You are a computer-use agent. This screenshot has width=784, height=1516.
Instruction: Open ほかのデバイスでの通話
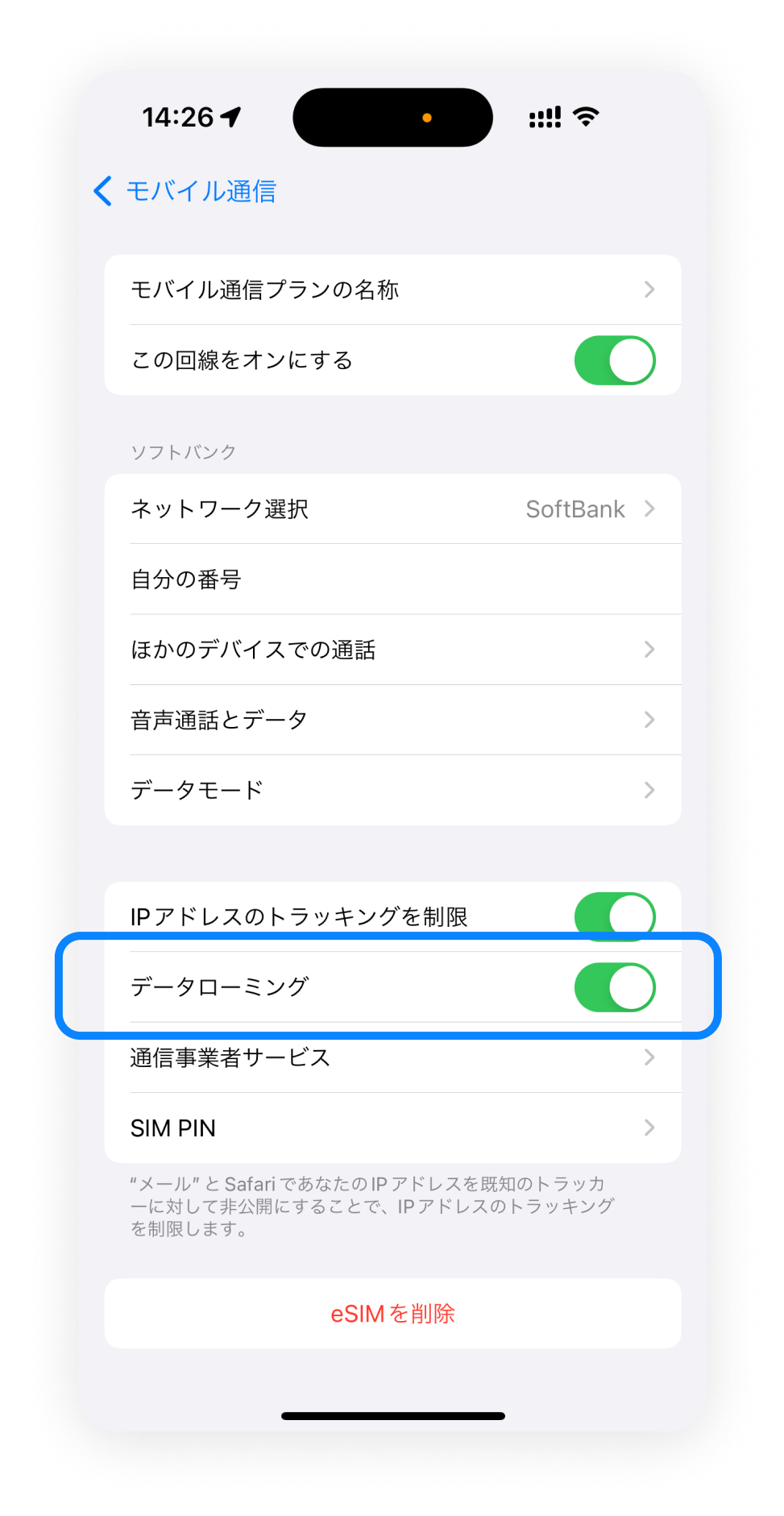pyautogui.click(x=392, y=650)
